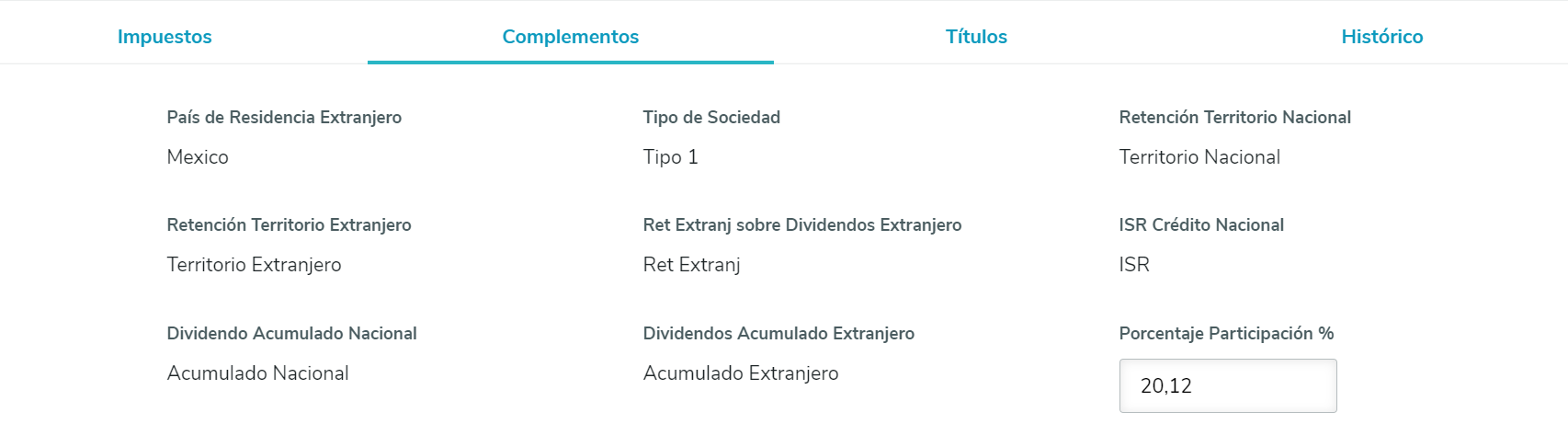Edit the Porcentaje Participación % field
Screen dimensions: 1568x424
click(1227, 386)
